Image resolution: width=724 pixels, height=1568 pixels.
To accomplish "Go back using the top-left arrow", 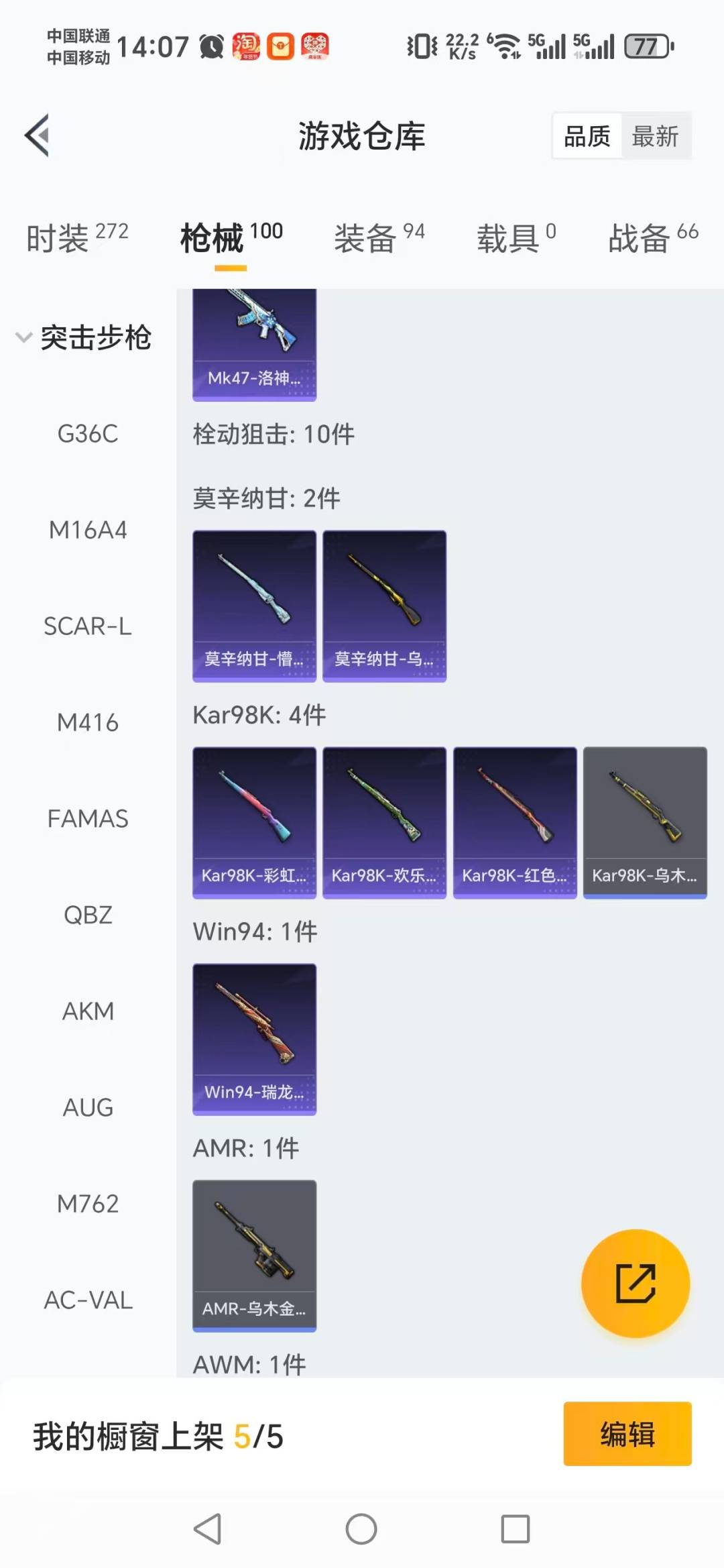I will point(38,135).
